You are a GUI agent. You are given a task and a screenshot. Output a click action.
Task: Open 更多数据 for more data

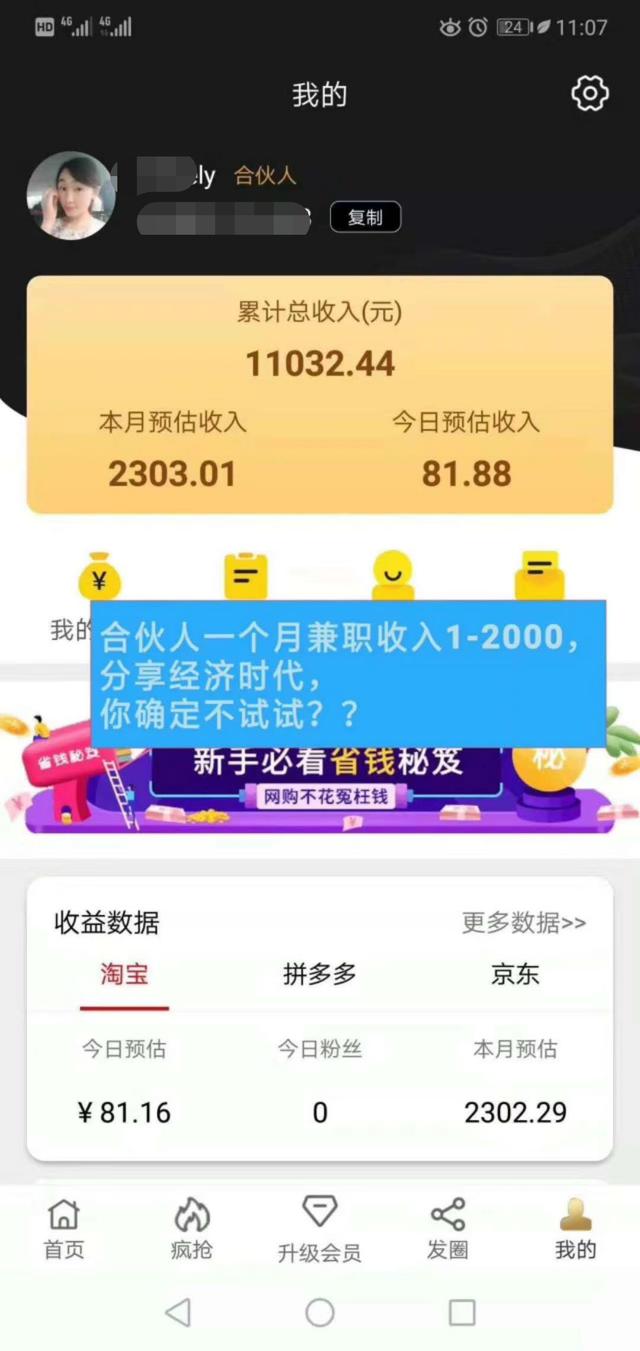pyautogui.click(x=523, y=923)
